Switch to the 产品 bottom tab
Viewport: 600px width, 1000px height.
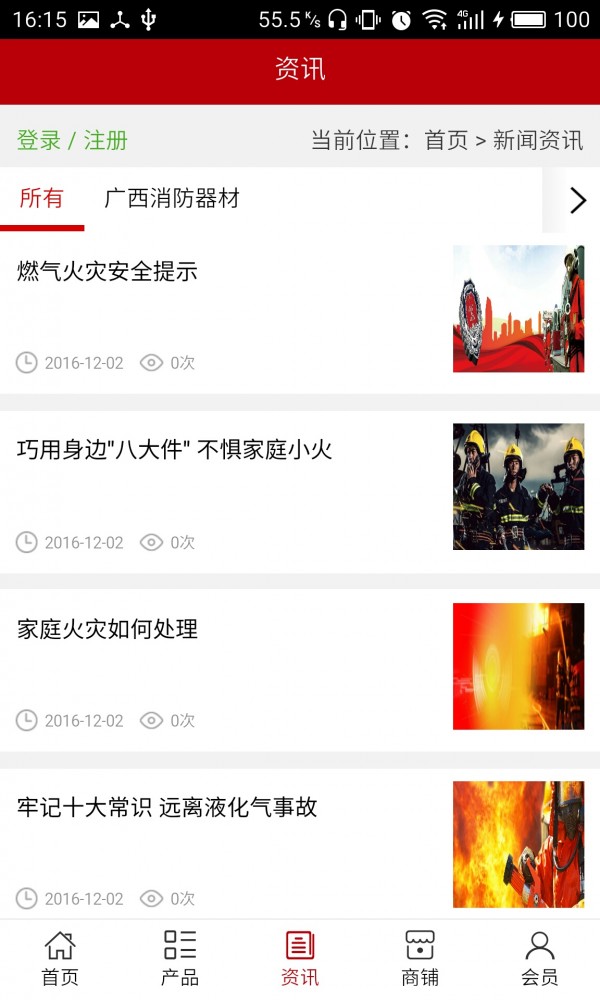pyautogui.click(x=180, y=958)
